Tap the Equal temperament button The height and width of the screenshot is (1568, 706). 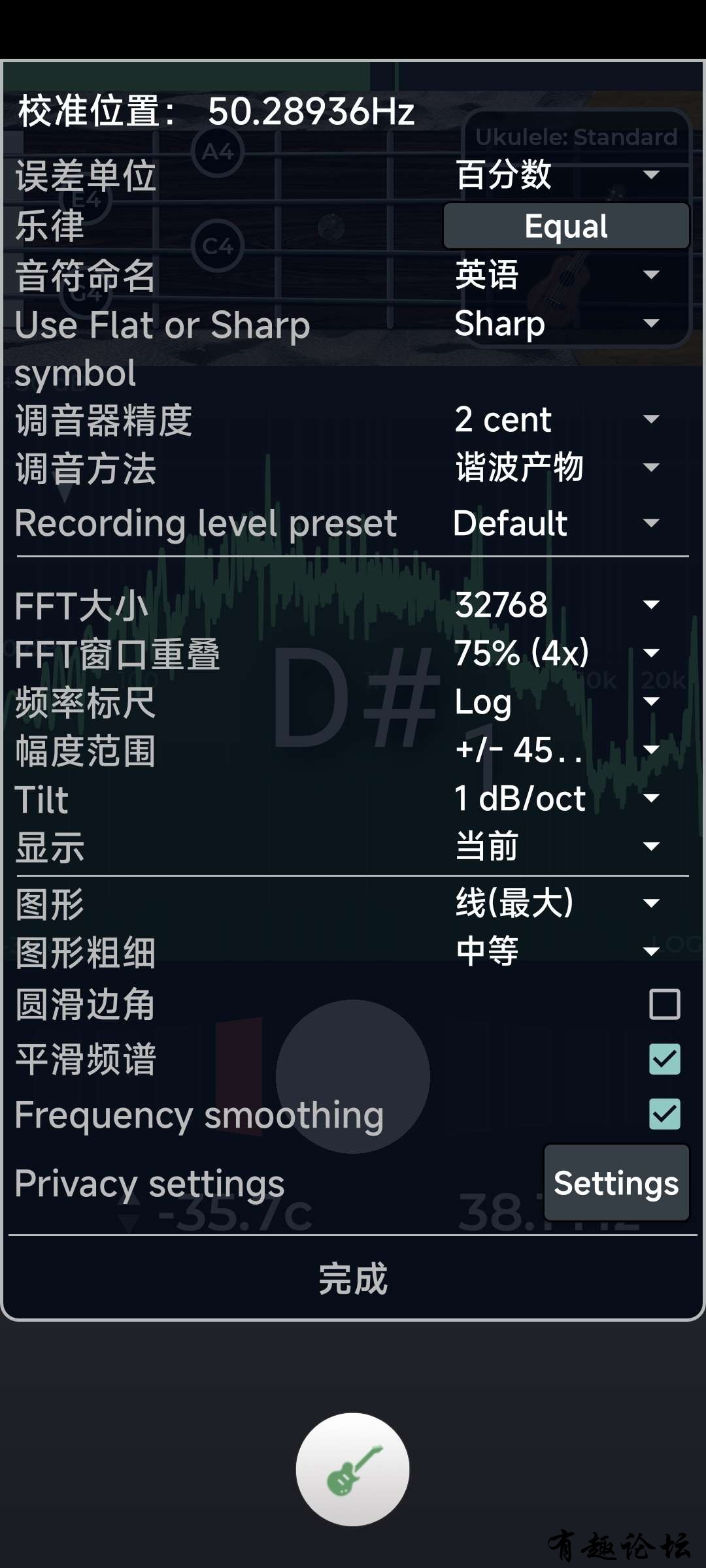point(566,226)
